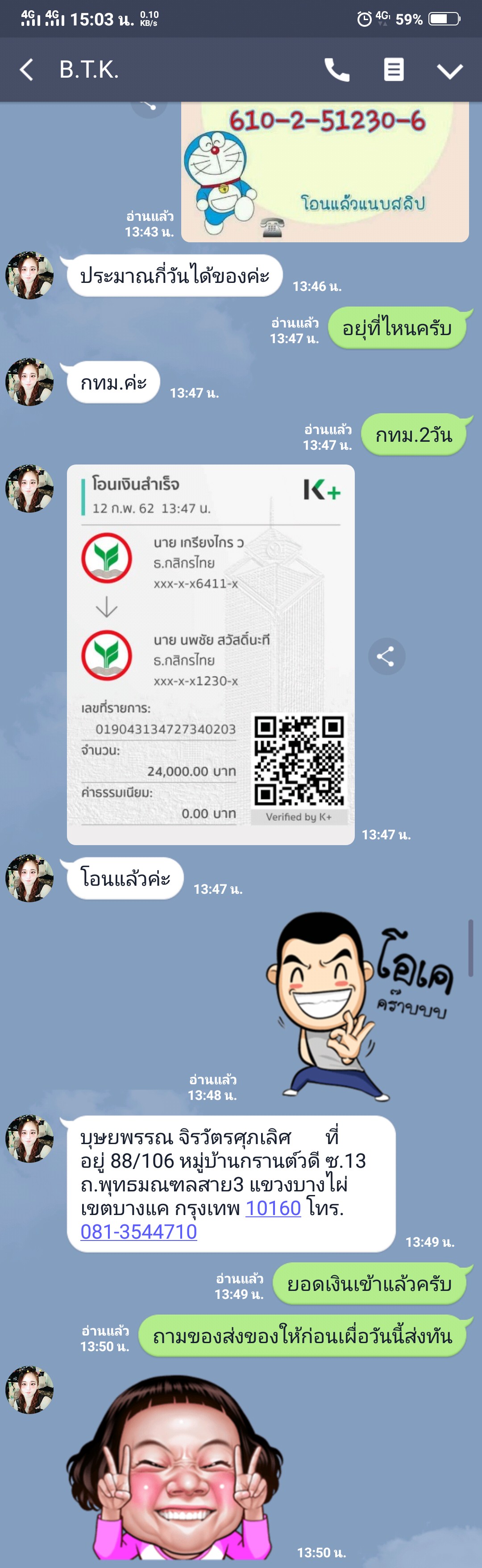Share the K+ transfer slip image
Viewport: 482px width, 1568px height.
point(386,656)
